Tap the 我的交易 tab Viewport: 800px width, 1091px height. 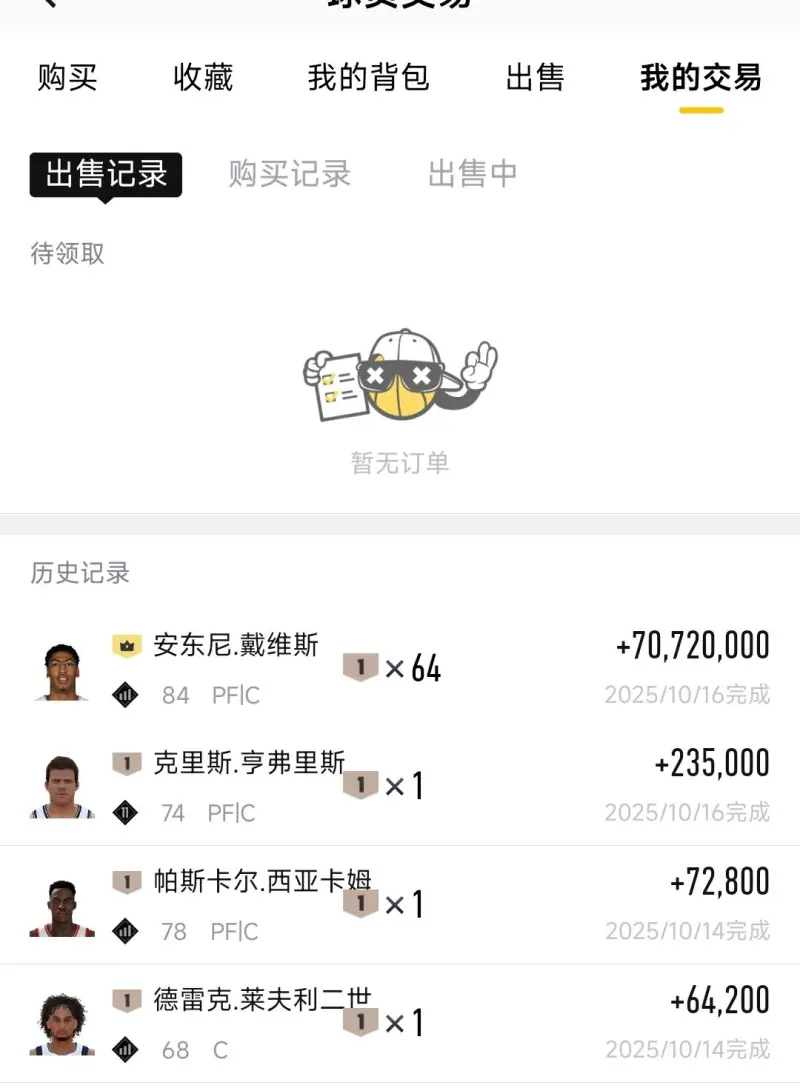[x=700, y=78]
